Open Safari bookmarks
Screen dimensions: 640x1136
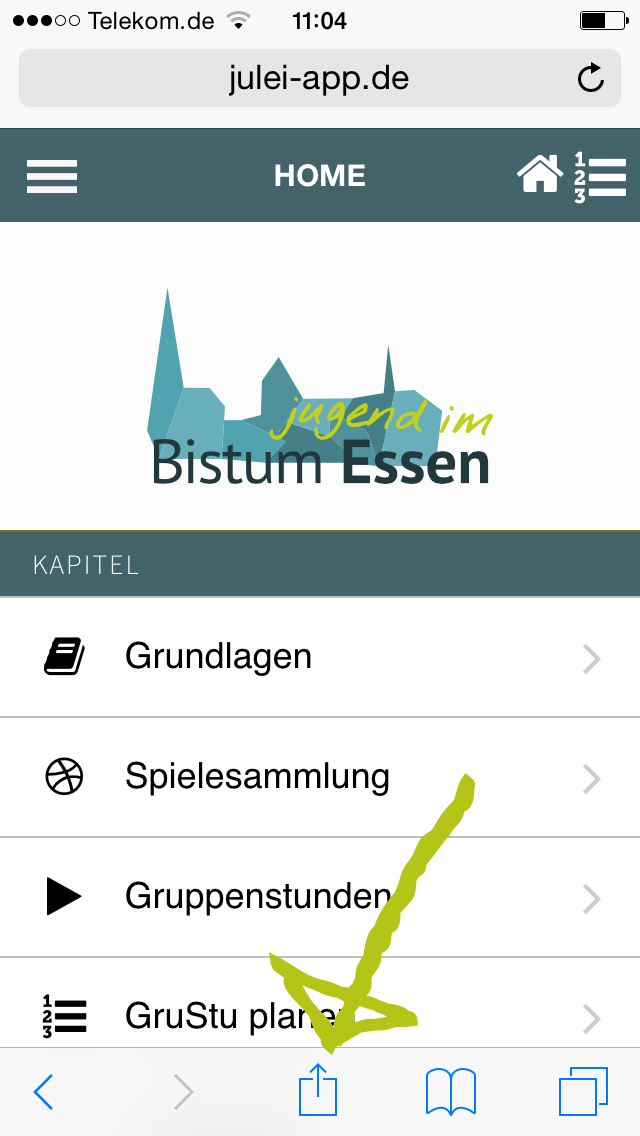tap(451, 1091)
